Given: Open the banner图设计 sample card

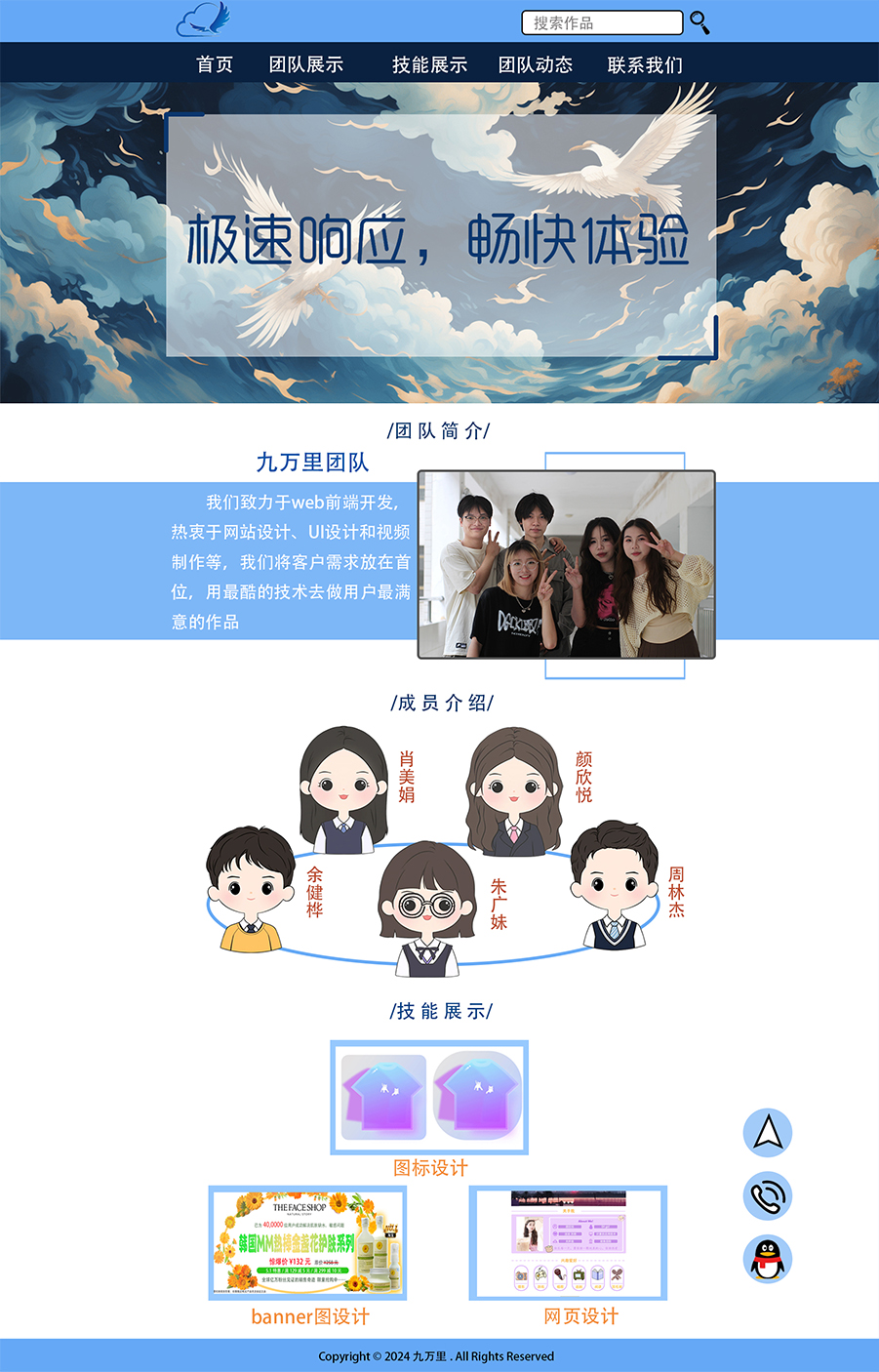Looking at the screenshot, I should [307, 1242].
